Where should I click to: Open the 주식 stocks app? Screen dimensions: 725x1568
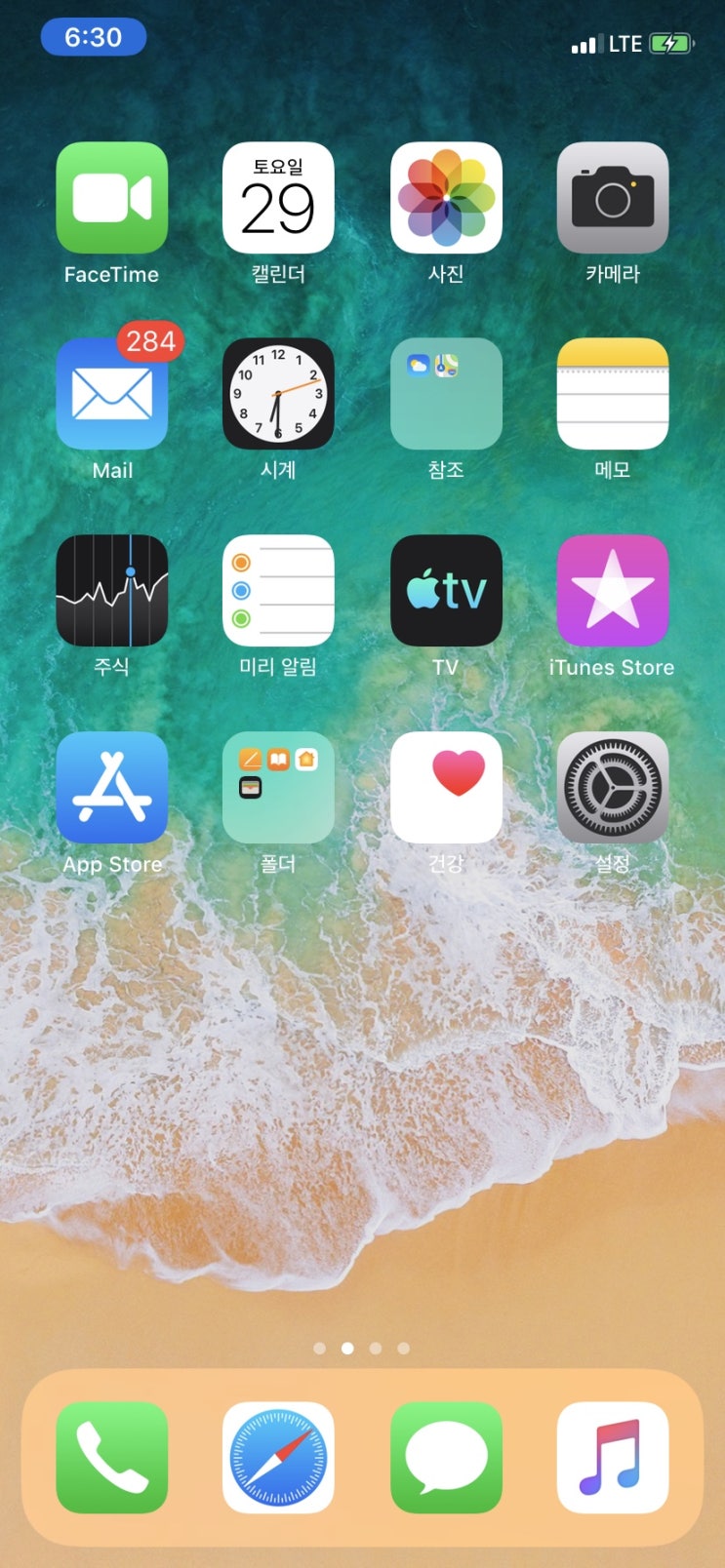pyautogui.click(x=112, y=591)
